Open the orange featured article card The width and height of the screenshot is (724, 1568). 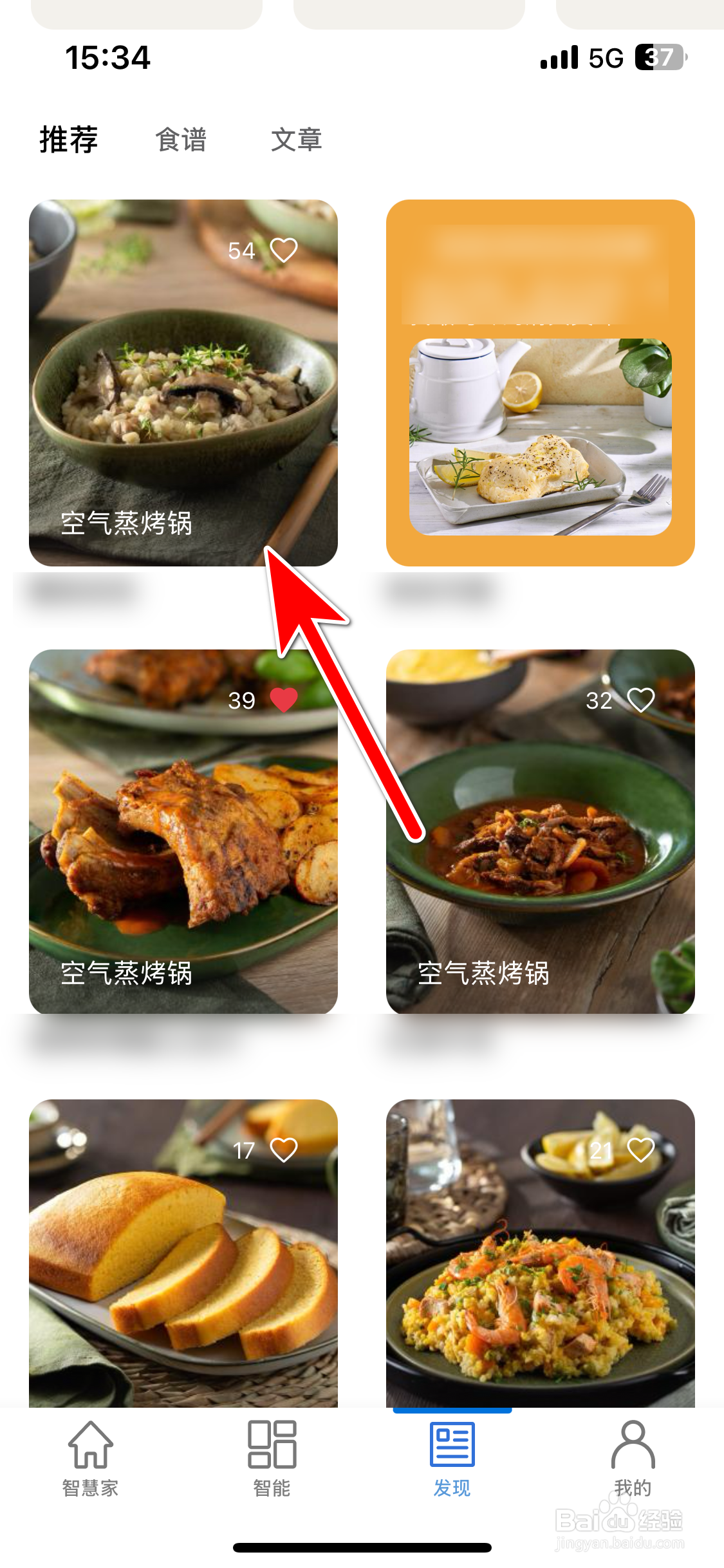[542, 383]
